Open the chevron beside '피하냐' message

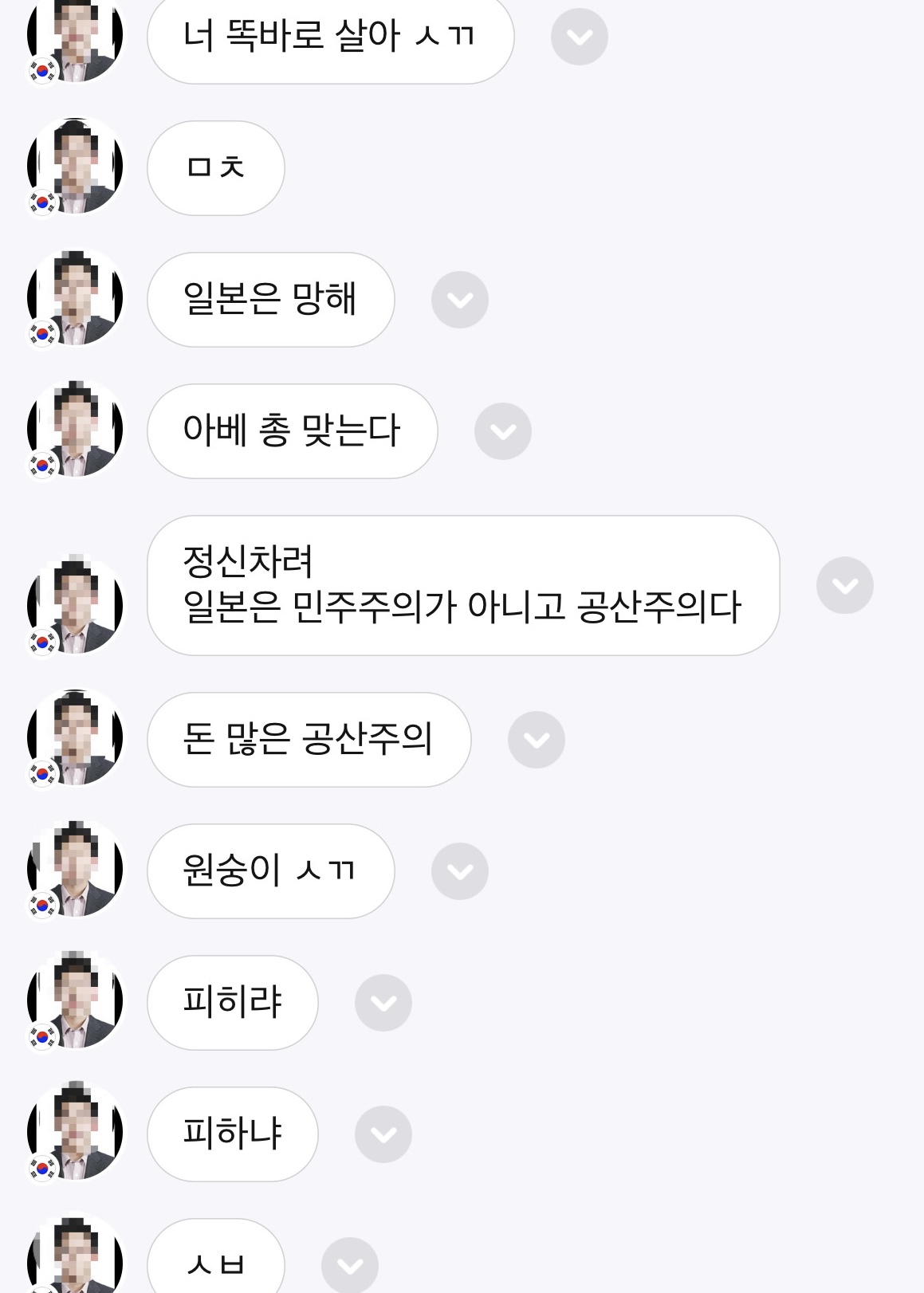(383, 1134)
